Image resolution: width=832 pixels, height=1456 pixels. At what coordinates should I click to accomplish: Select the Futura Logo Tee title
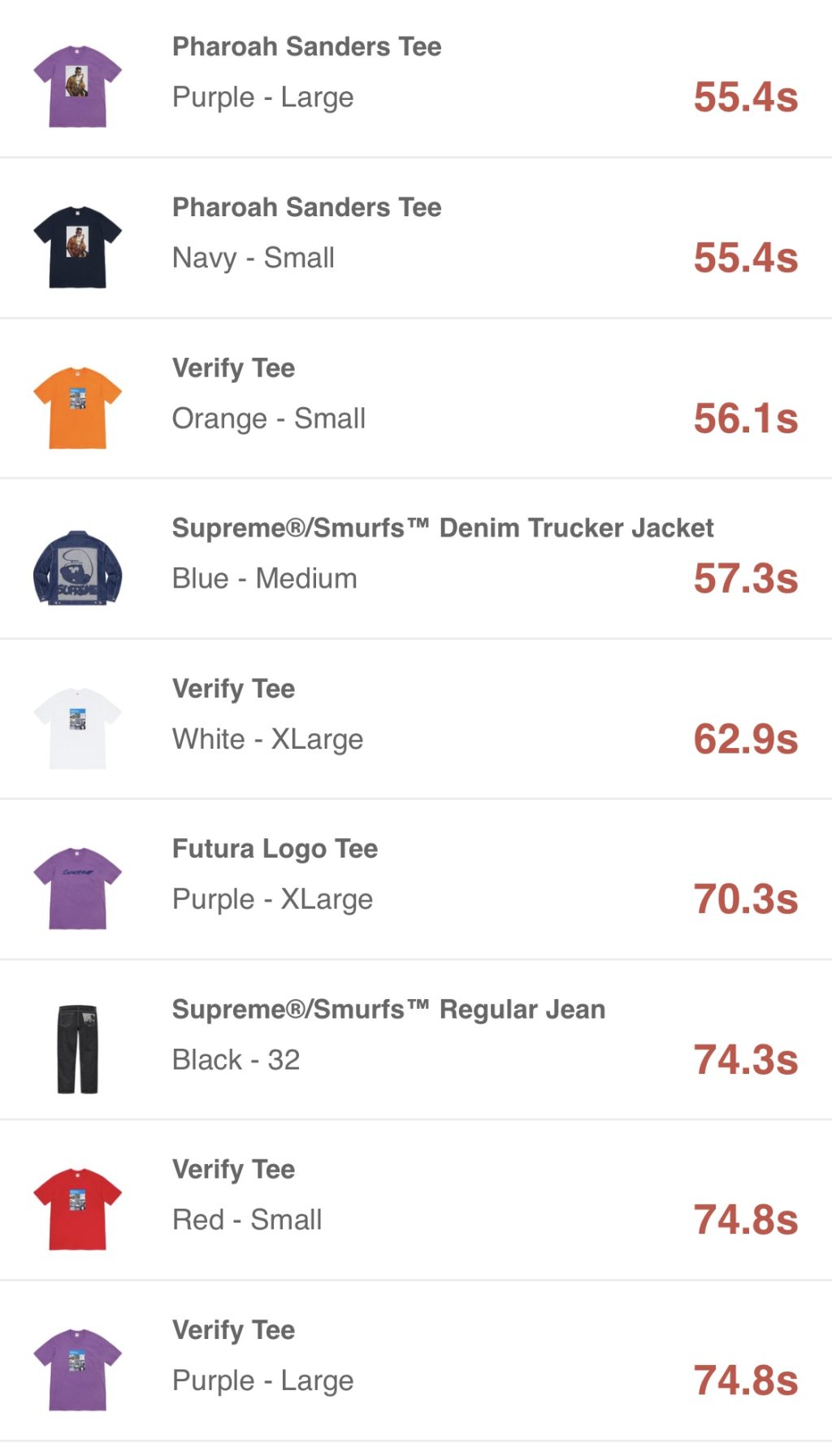275,850
